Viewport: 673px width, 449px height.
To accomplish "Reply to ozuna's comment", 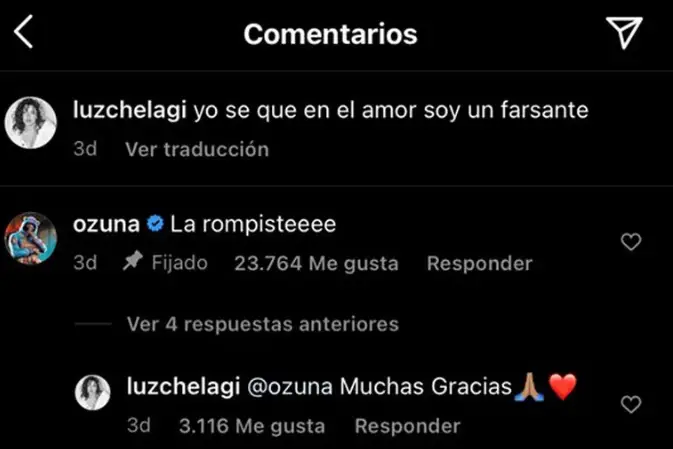I will point(479,264).
